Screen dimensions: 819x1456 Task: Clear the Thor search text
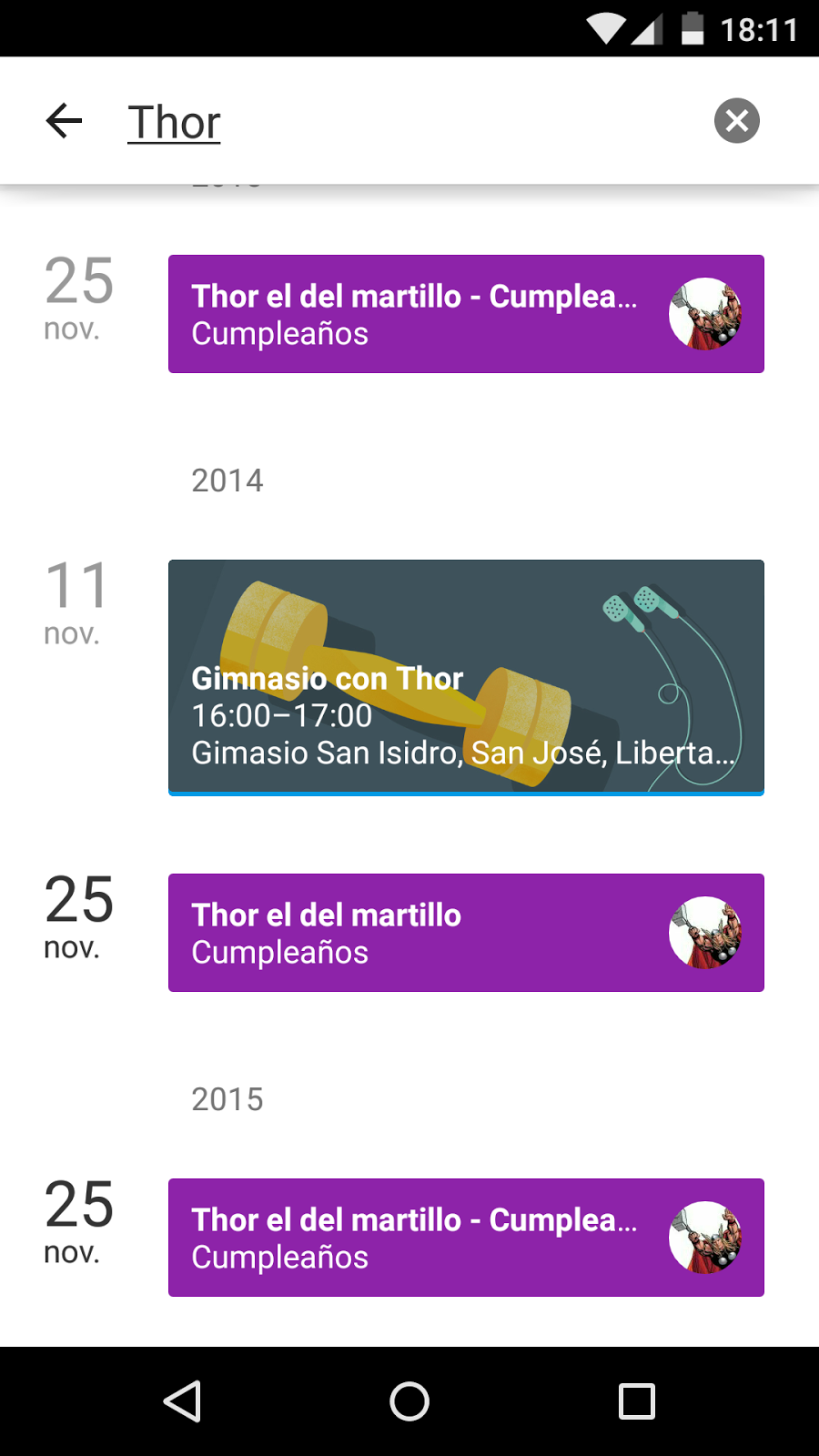pos(736,121)
